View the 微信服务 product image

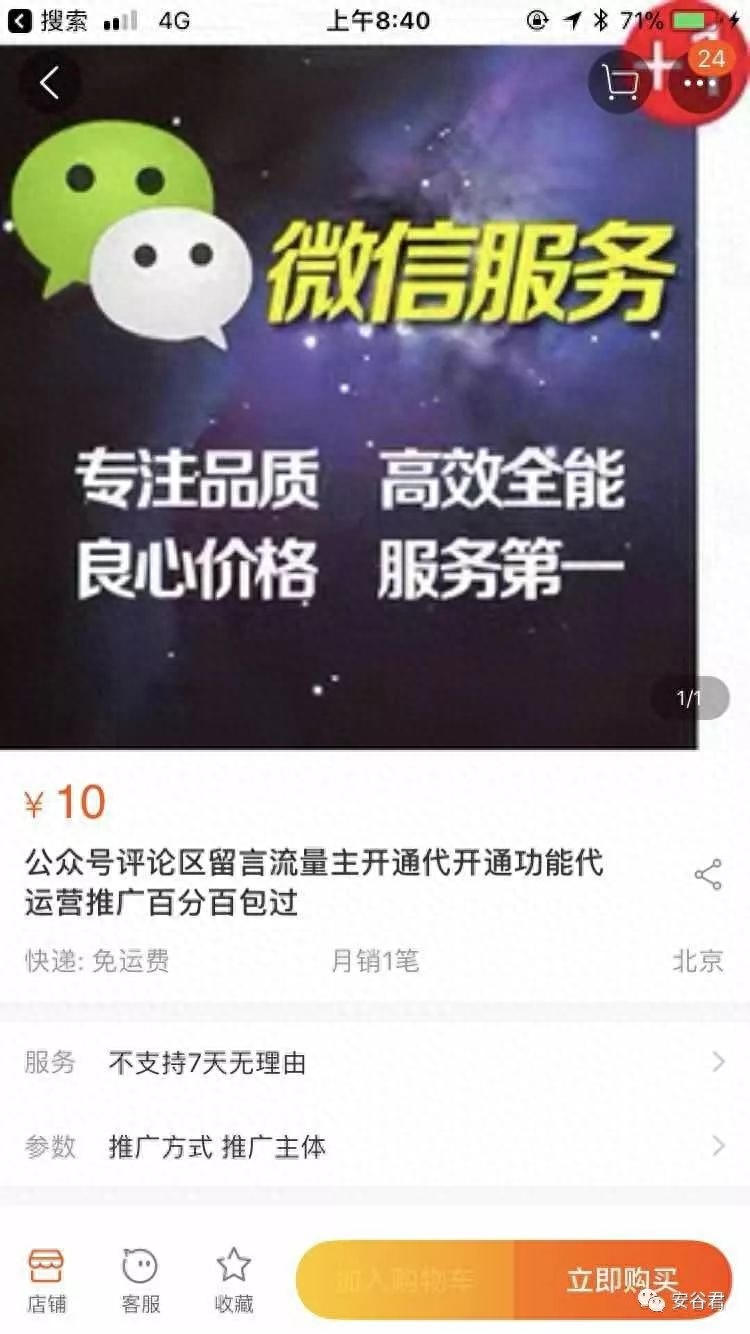click(x=348, y=400)
